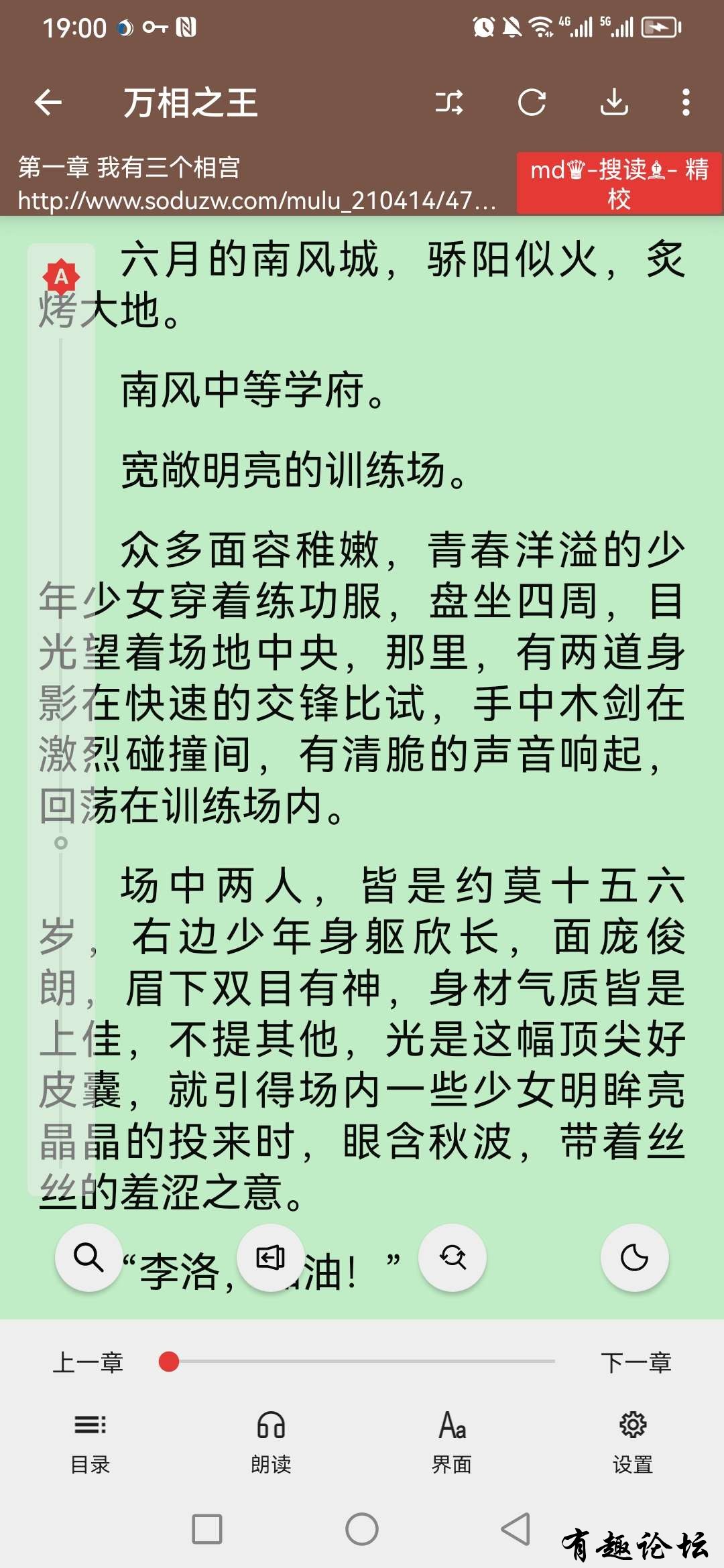Toggle auto page turning button
724x1568 pixels.
tap(271, 1258)
